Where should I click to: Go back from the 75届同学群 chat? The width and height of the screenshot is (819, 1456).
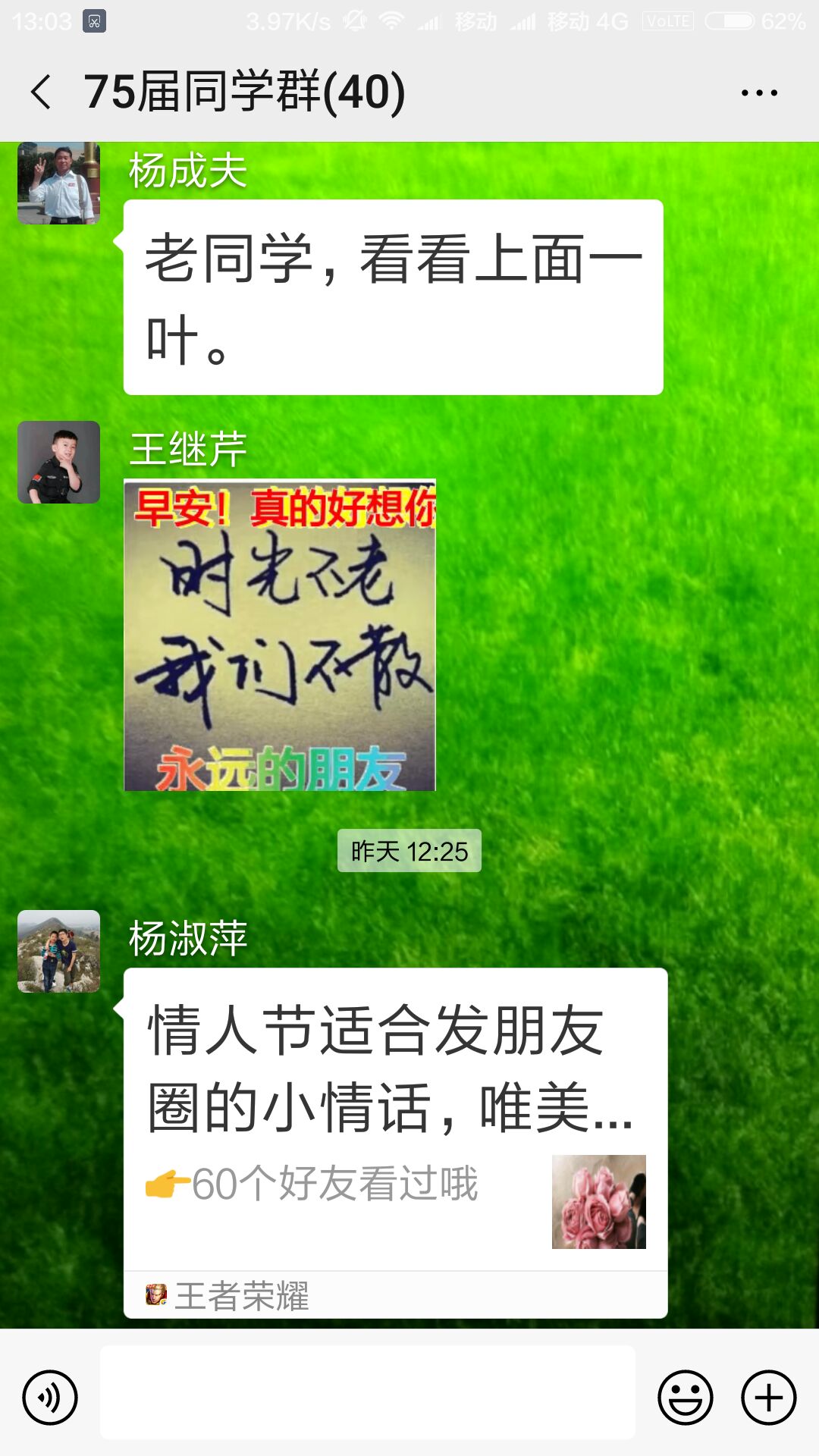tap(42, 93)
